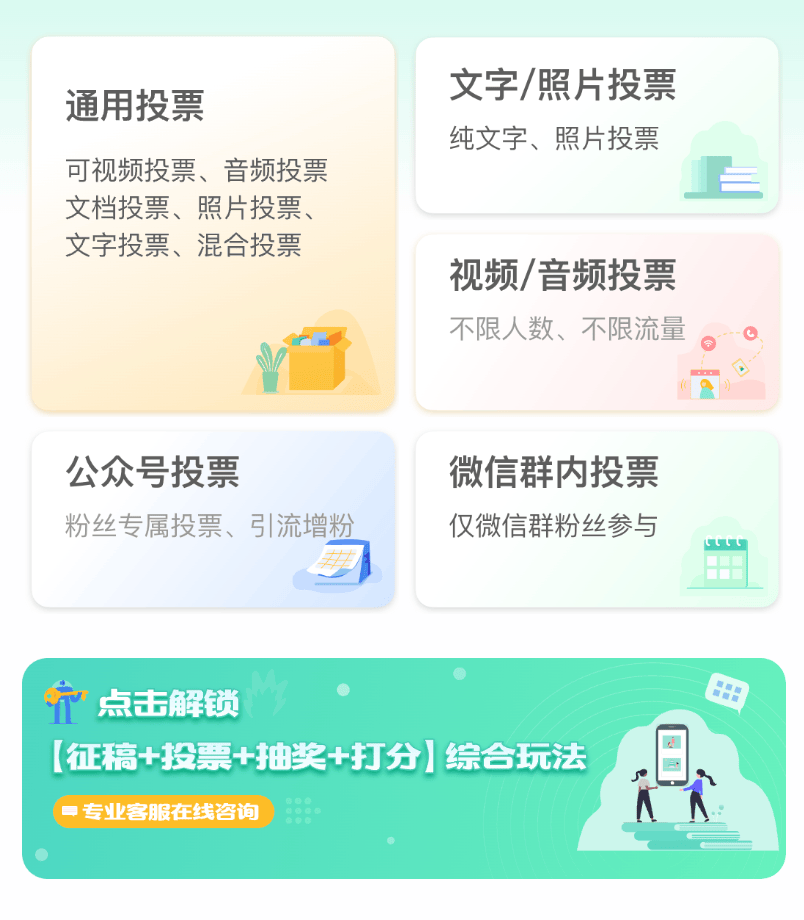Viewport: 804px width, 920px height.
Task: Tap the 微信群内投票 card
Action: click(x=596, y=518)
